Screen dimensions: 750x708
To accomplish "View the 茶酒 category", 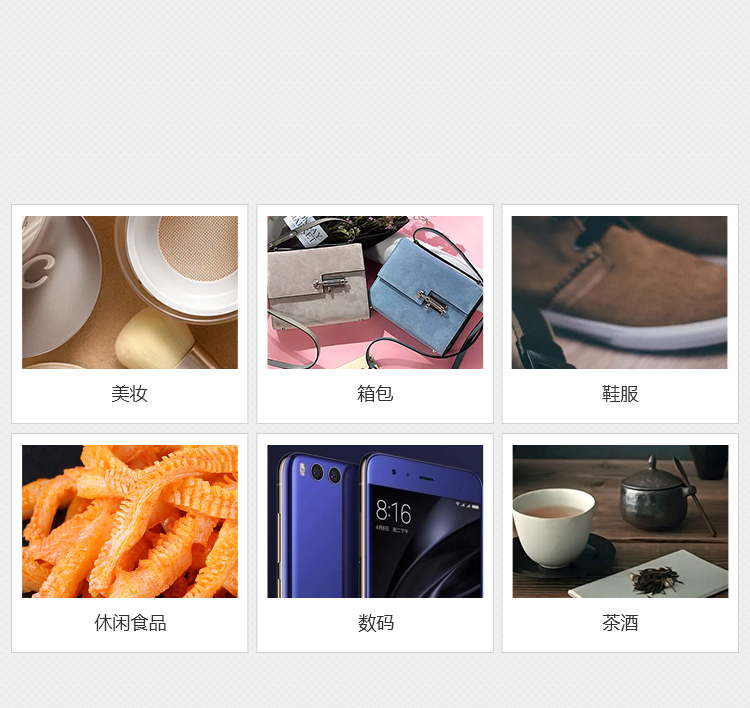I will point(620,542).
